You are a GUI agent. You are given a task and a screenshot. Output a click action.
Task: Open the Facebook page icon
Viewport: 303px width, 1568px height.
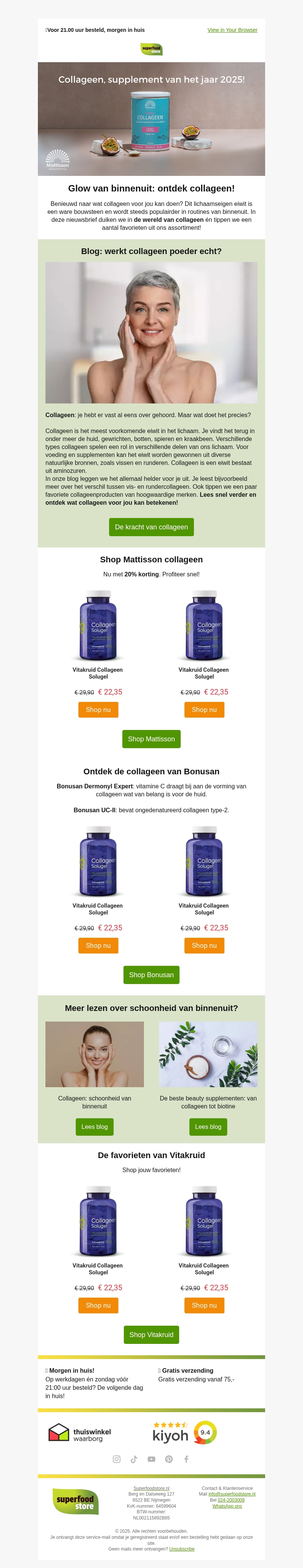click(186, 1459)
